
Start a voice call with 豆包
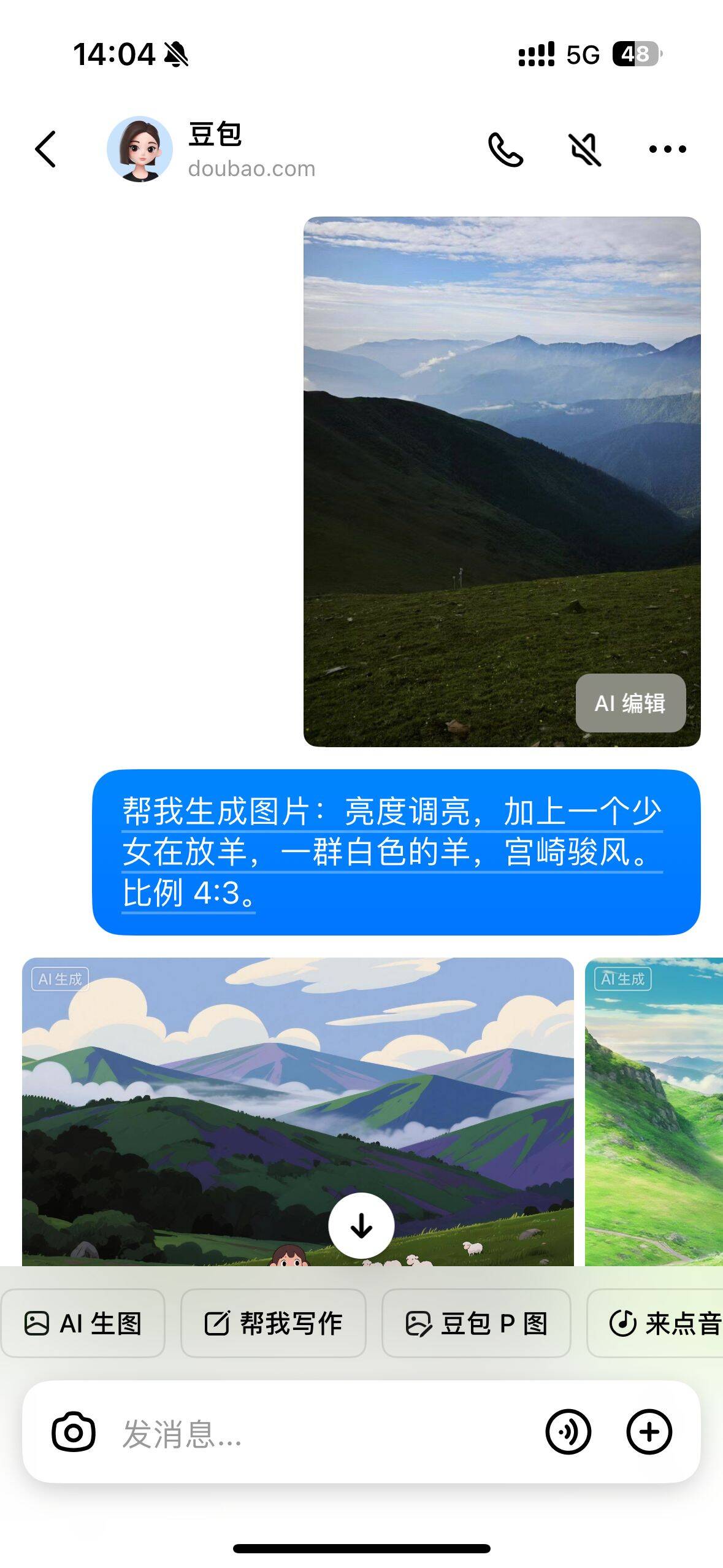pos(506,149)
